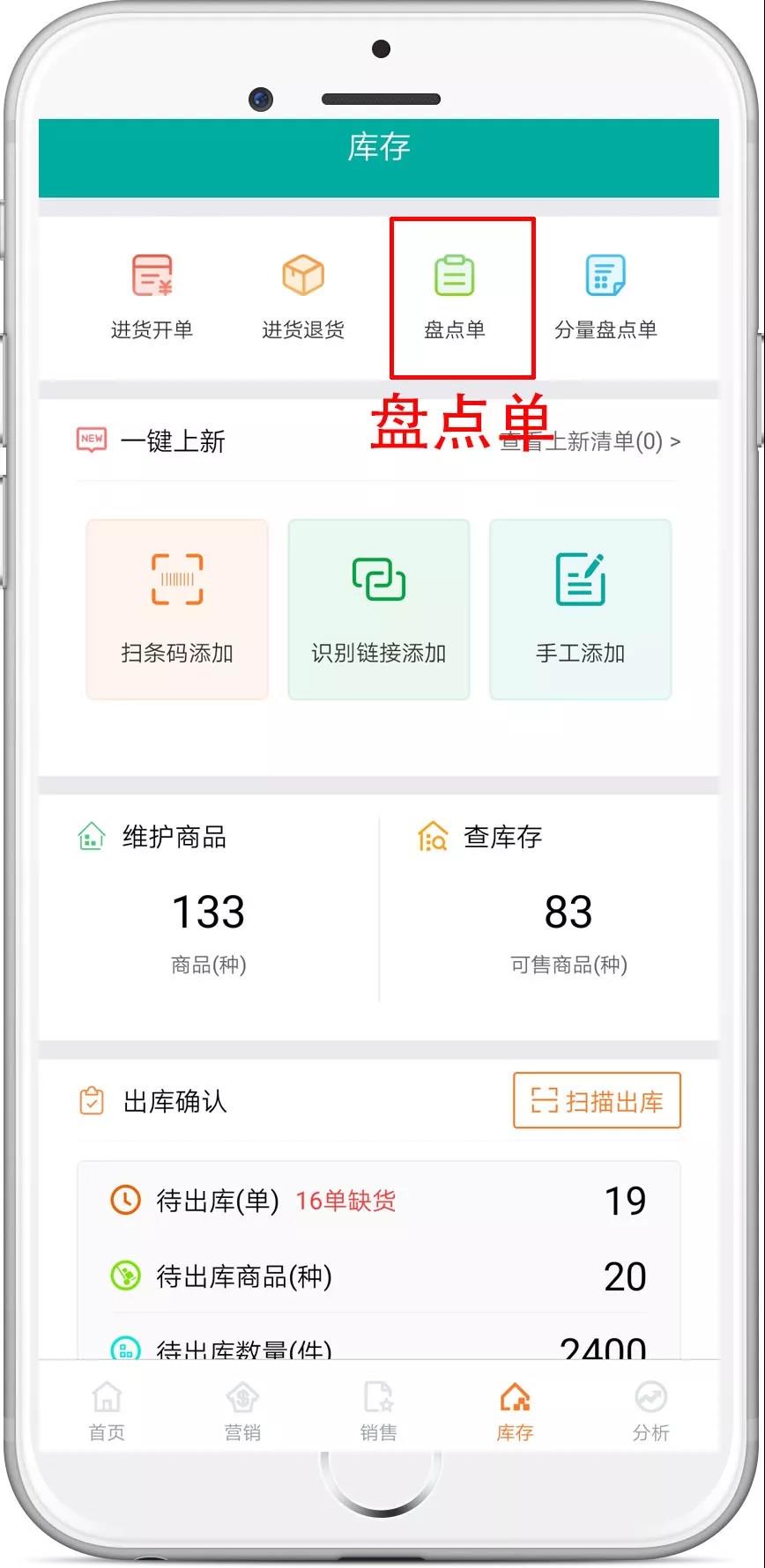Switch to the 营销 marketing tab
765x1568 pixels.
click(242, 1411)
